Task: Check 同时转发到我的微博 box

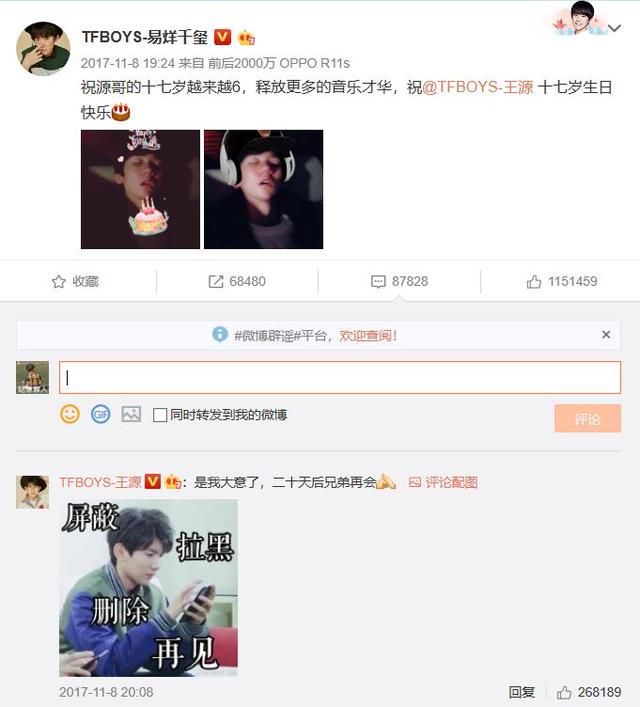Action: click(160, 415)
